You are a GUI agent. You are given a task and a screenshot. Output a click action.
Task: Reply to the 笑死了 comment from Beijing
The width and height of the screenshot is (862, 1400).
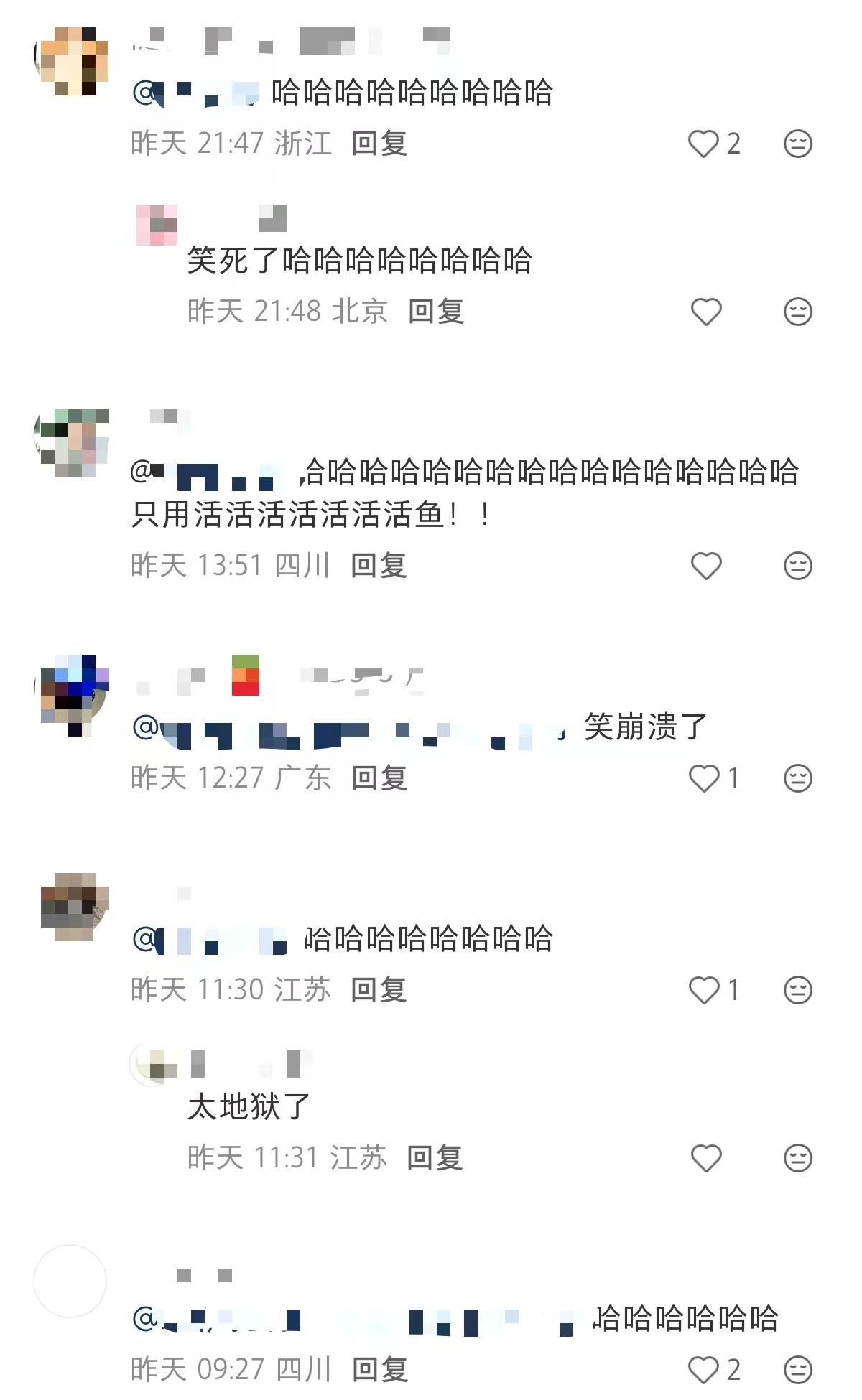tap(436, 312)
